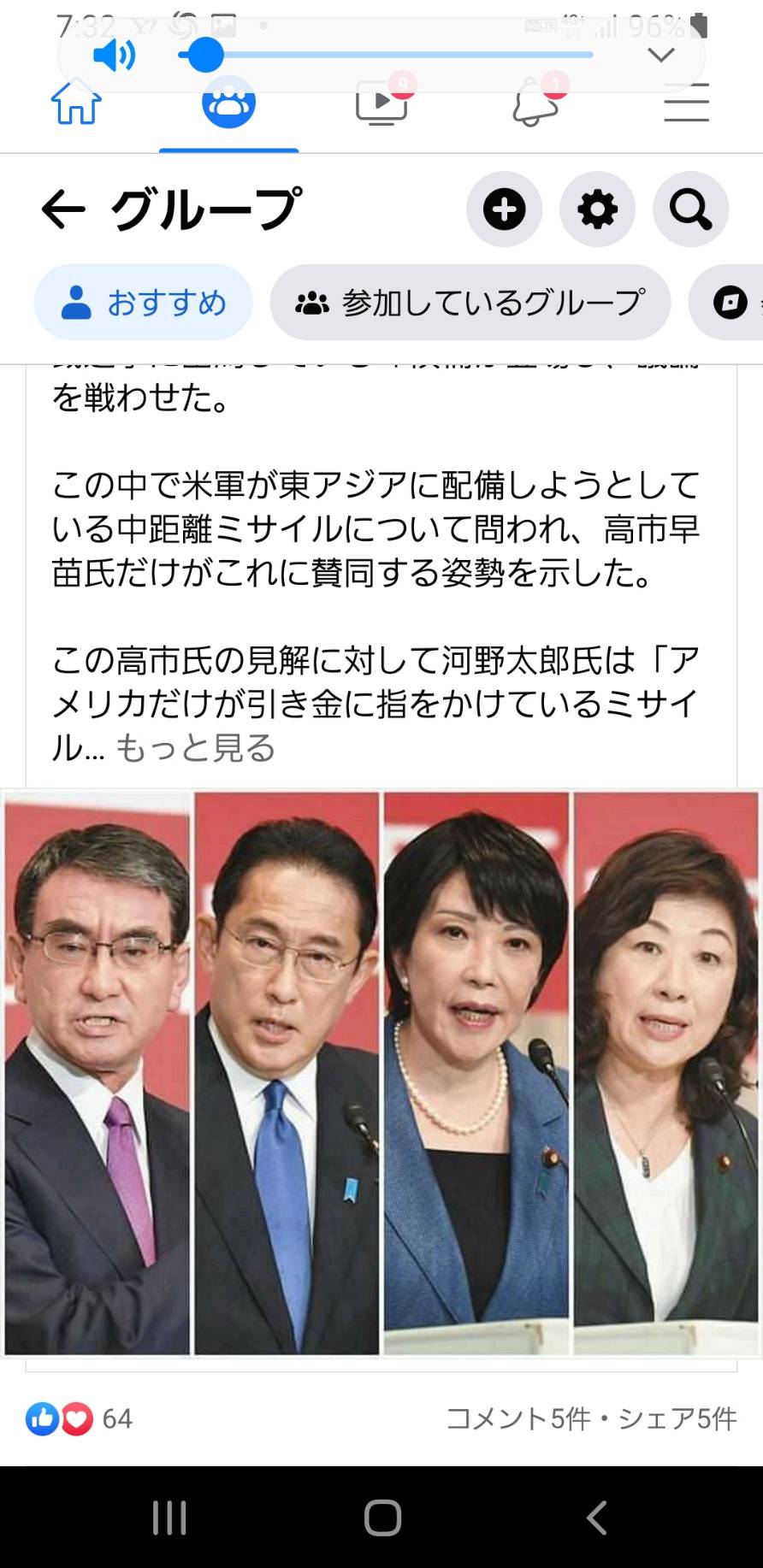763x1568 pixels.
Task: Open recent apps from navigation bar
Action: (169, 1518)
